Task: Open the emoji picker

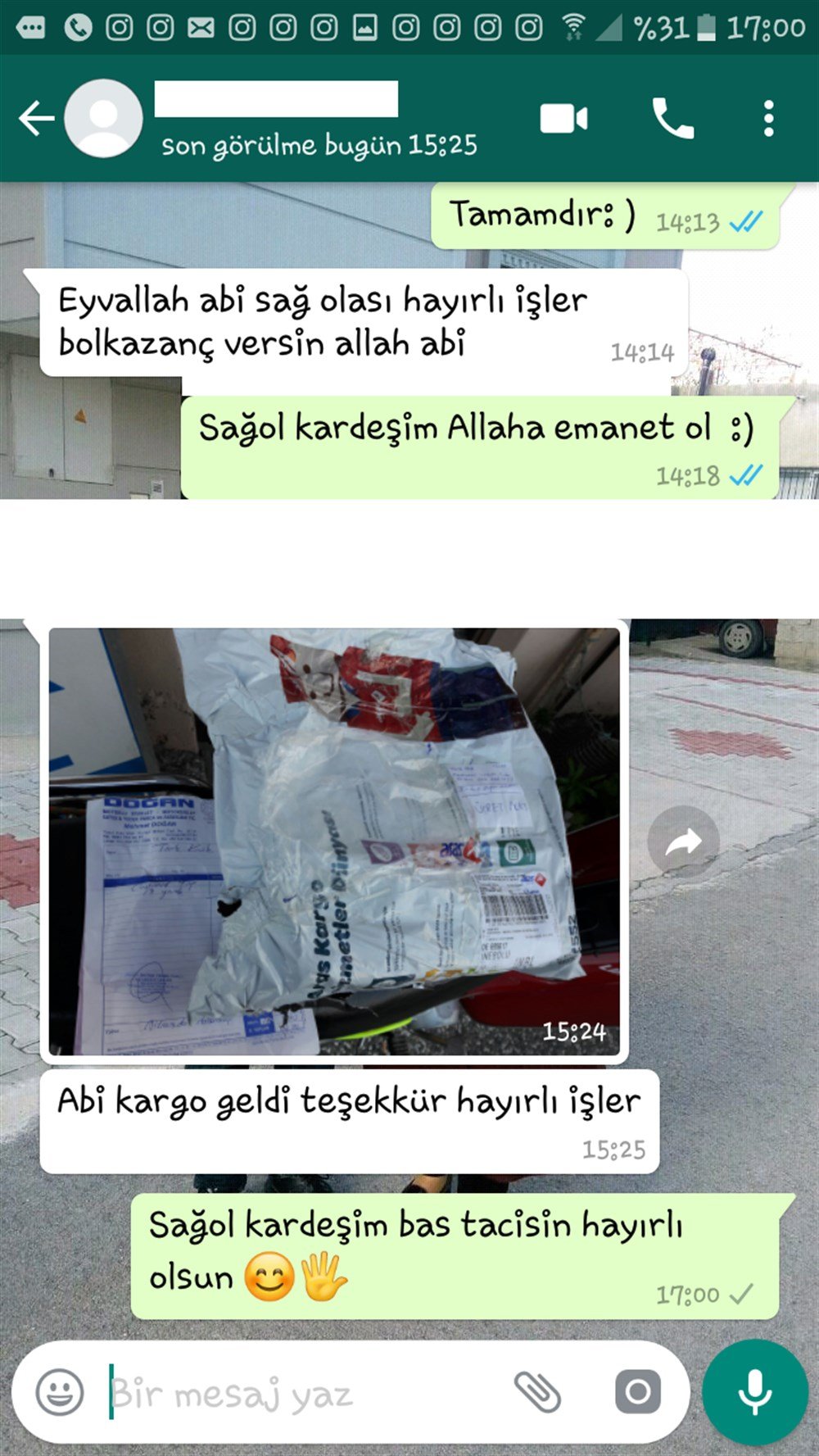Action: pos(60,1392)
